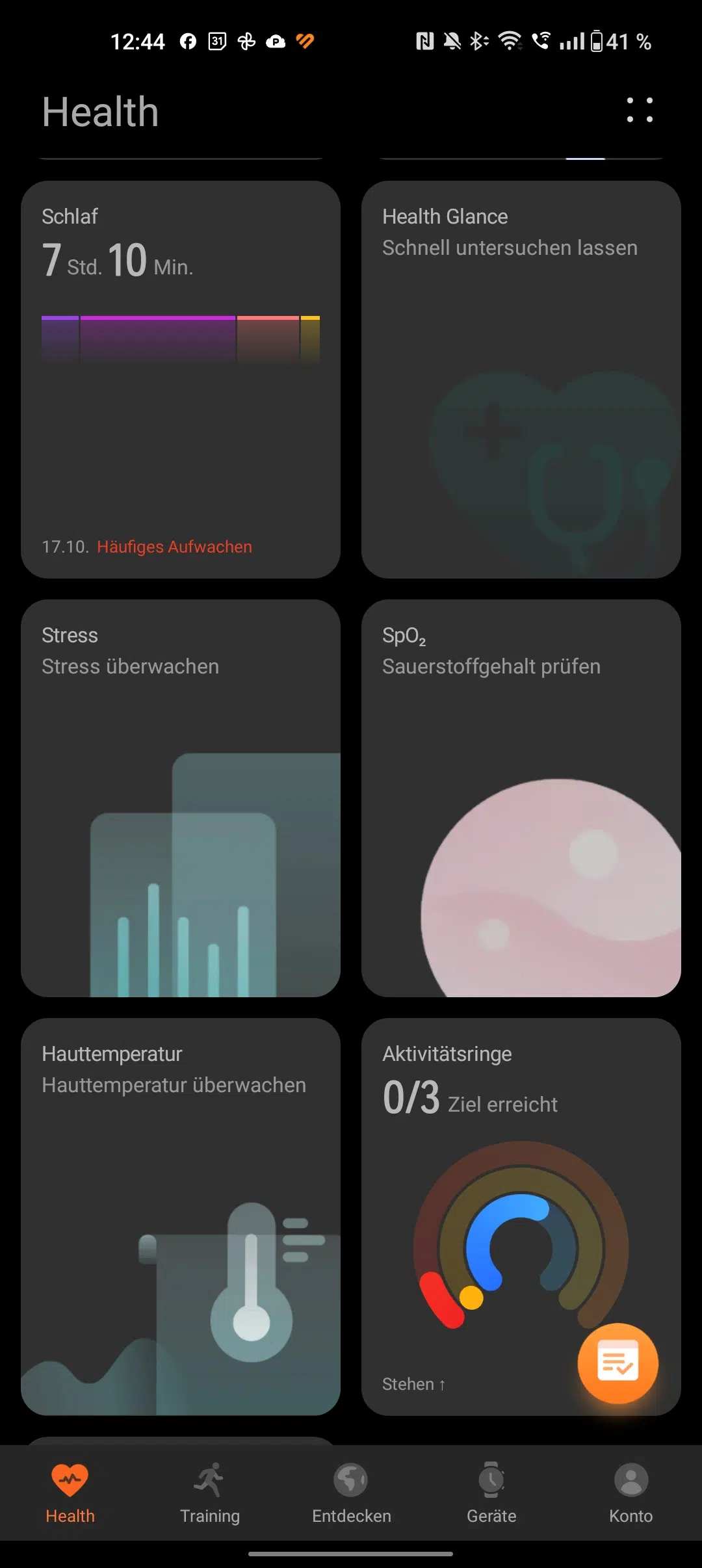Open the Schlaf sleep card
702x1568 pixels.
(x=181, y=379)
